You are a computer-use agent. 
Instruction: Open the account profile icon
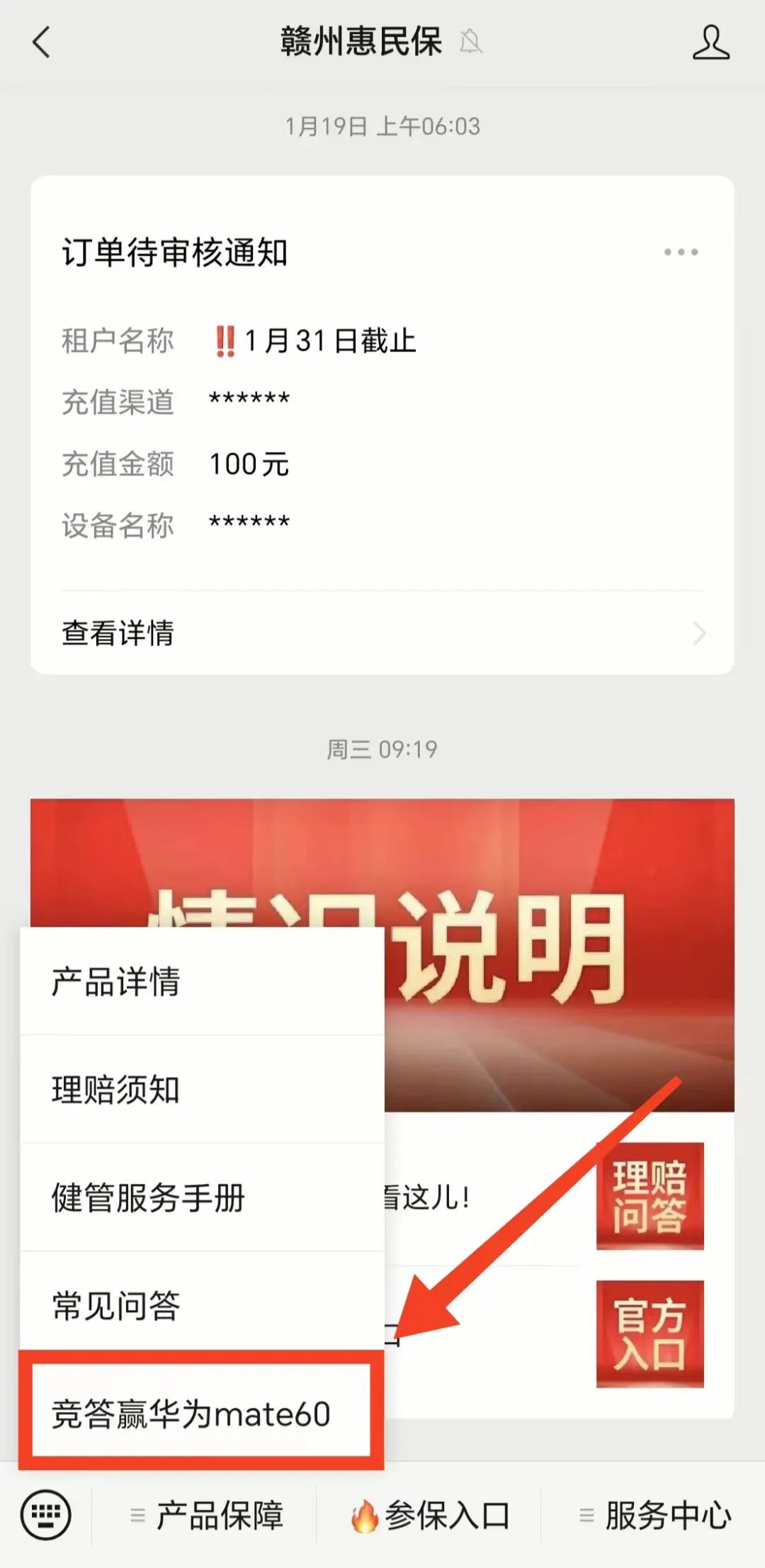710,42
